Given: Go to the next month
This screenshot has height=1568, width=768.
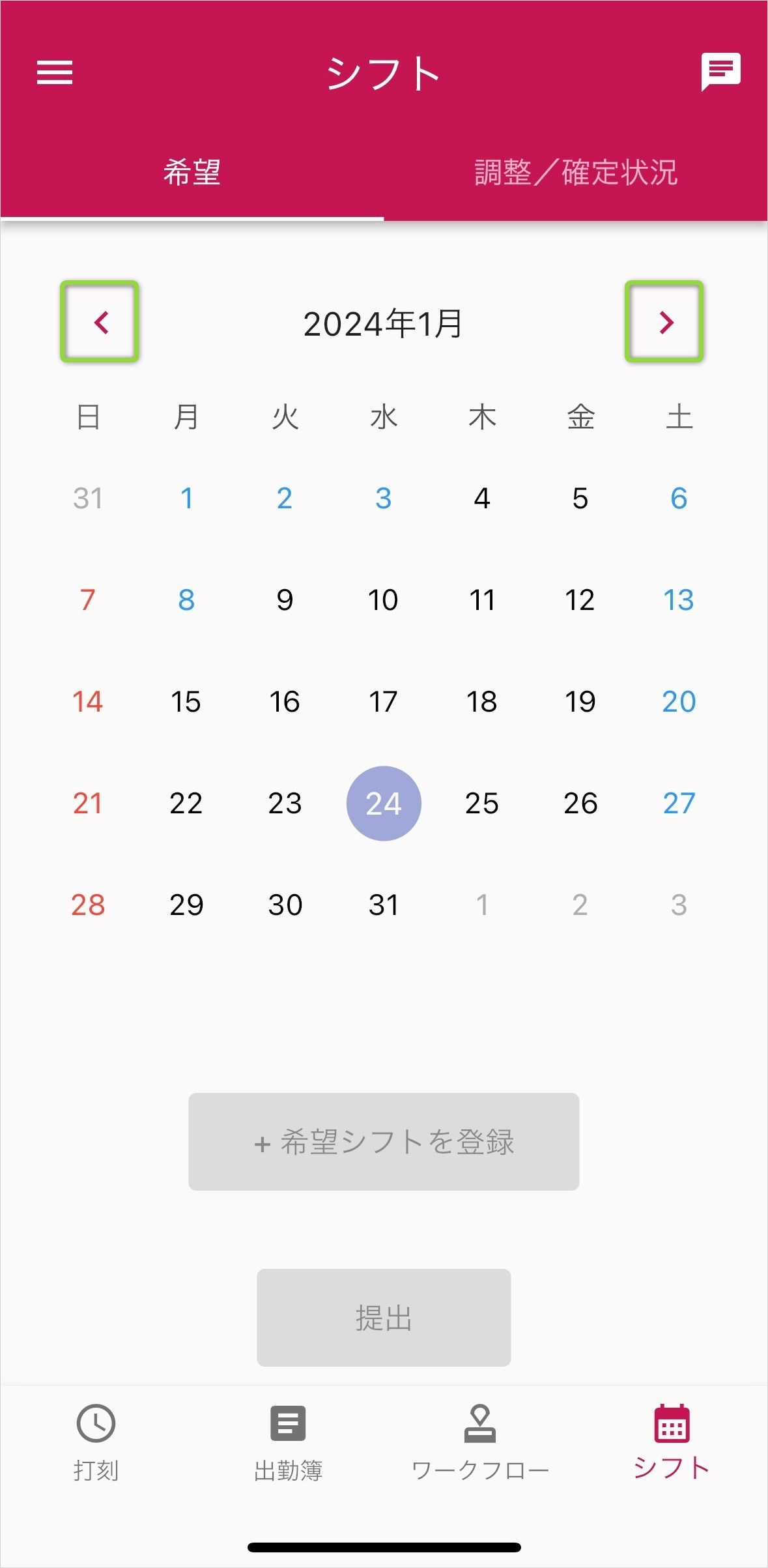Looking at the screenshot, I should pos(664,322).
